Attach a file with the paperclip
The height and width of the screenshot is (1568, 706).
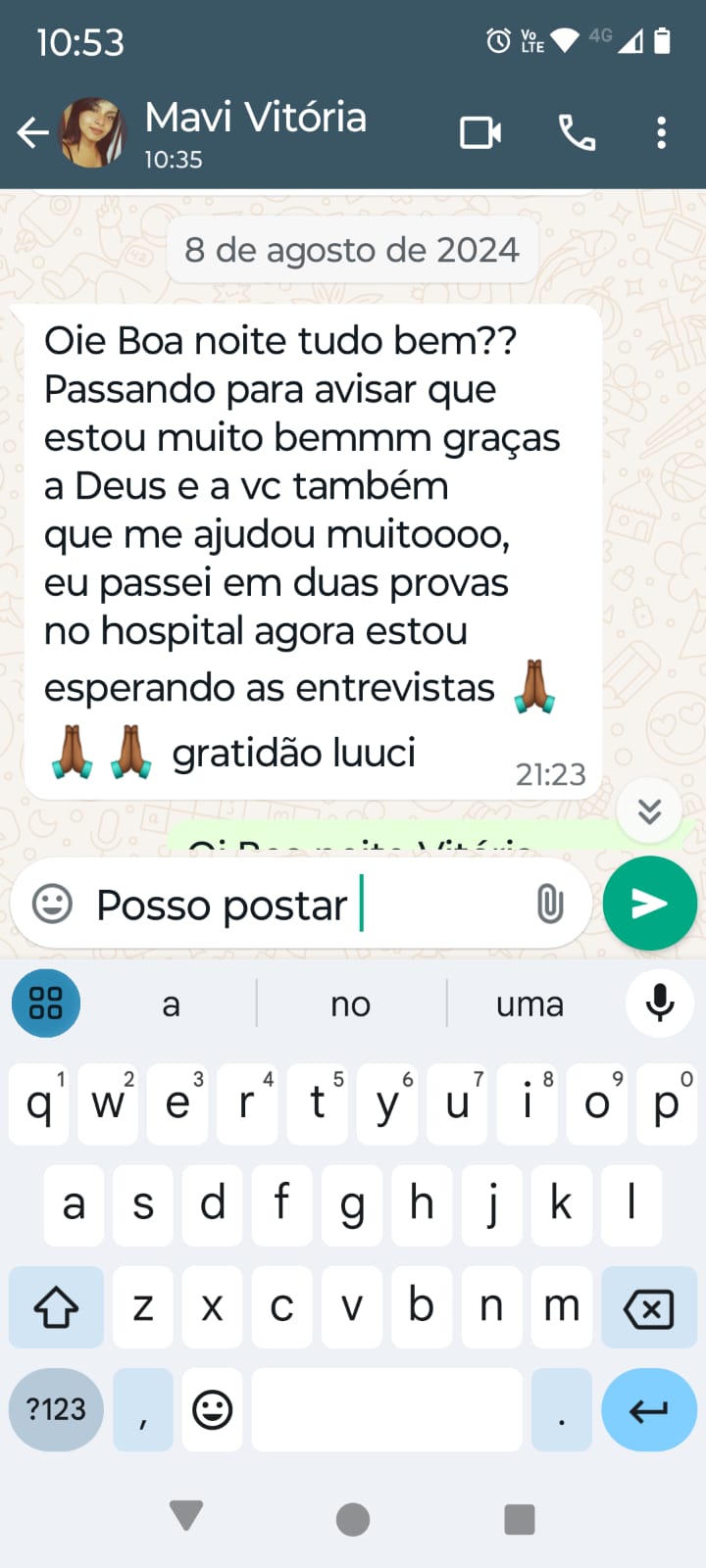click(550, 904)
